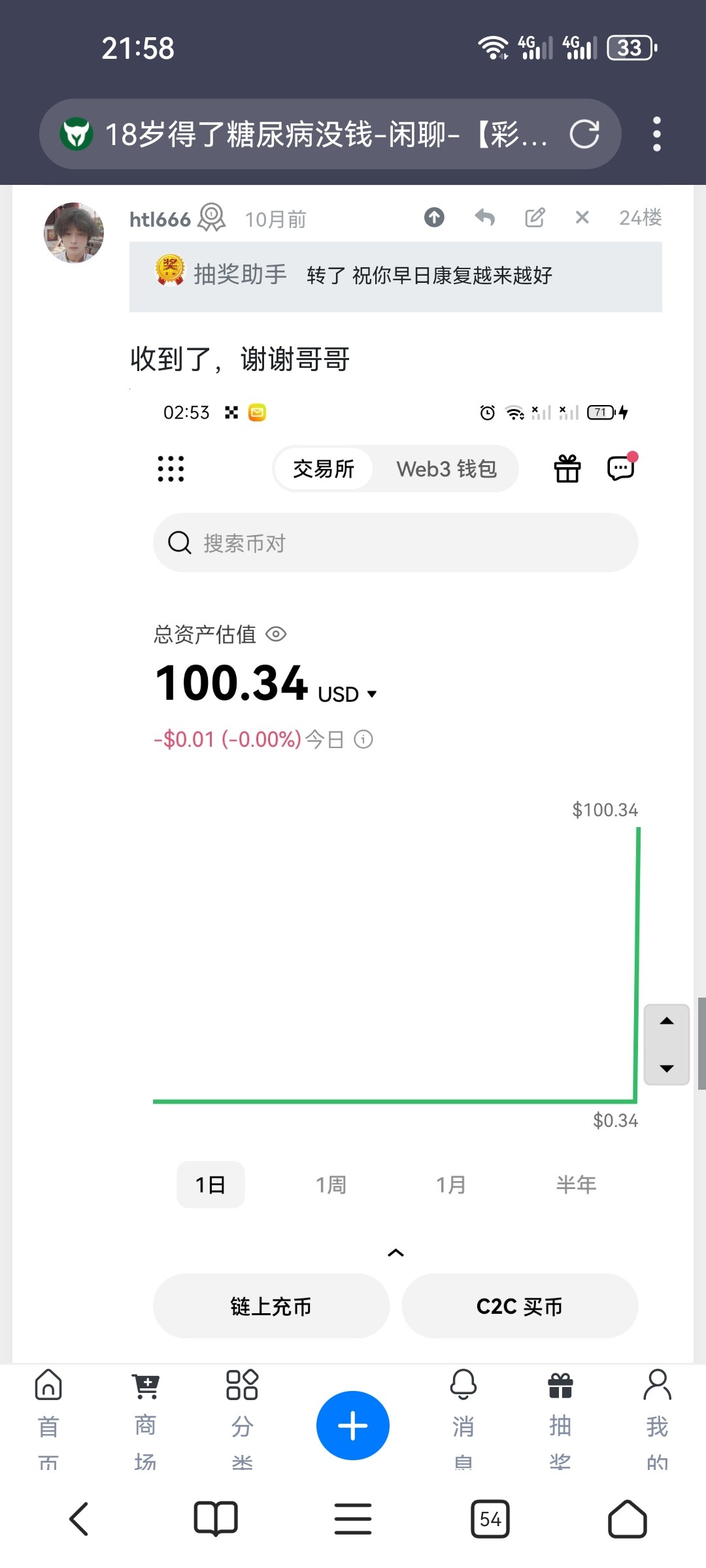Reload the page in the address bar
This screenshot has width=706, height=1568.
click(584, 135)
